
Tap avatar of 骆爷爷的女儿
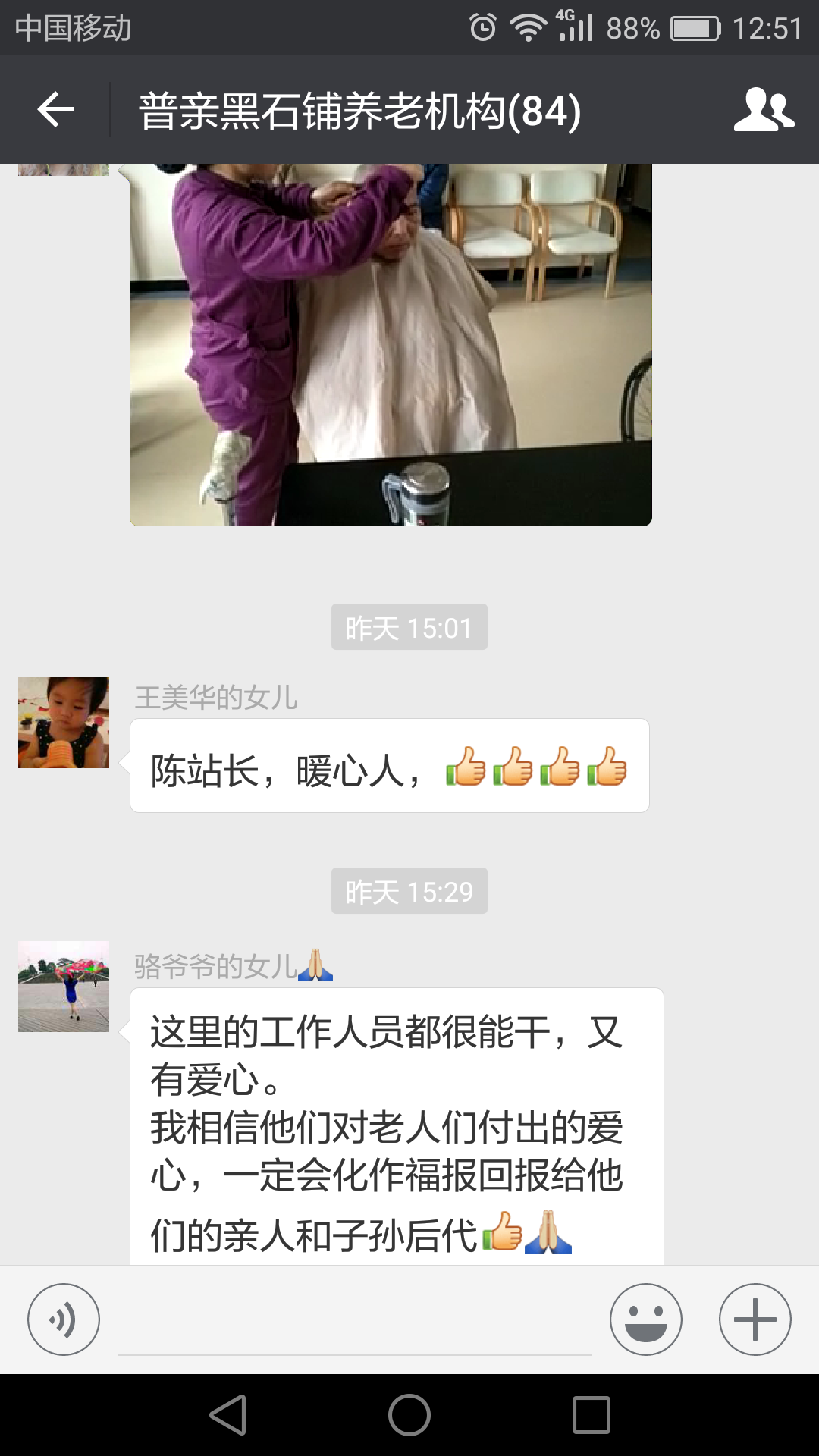[x=64, y=987]
